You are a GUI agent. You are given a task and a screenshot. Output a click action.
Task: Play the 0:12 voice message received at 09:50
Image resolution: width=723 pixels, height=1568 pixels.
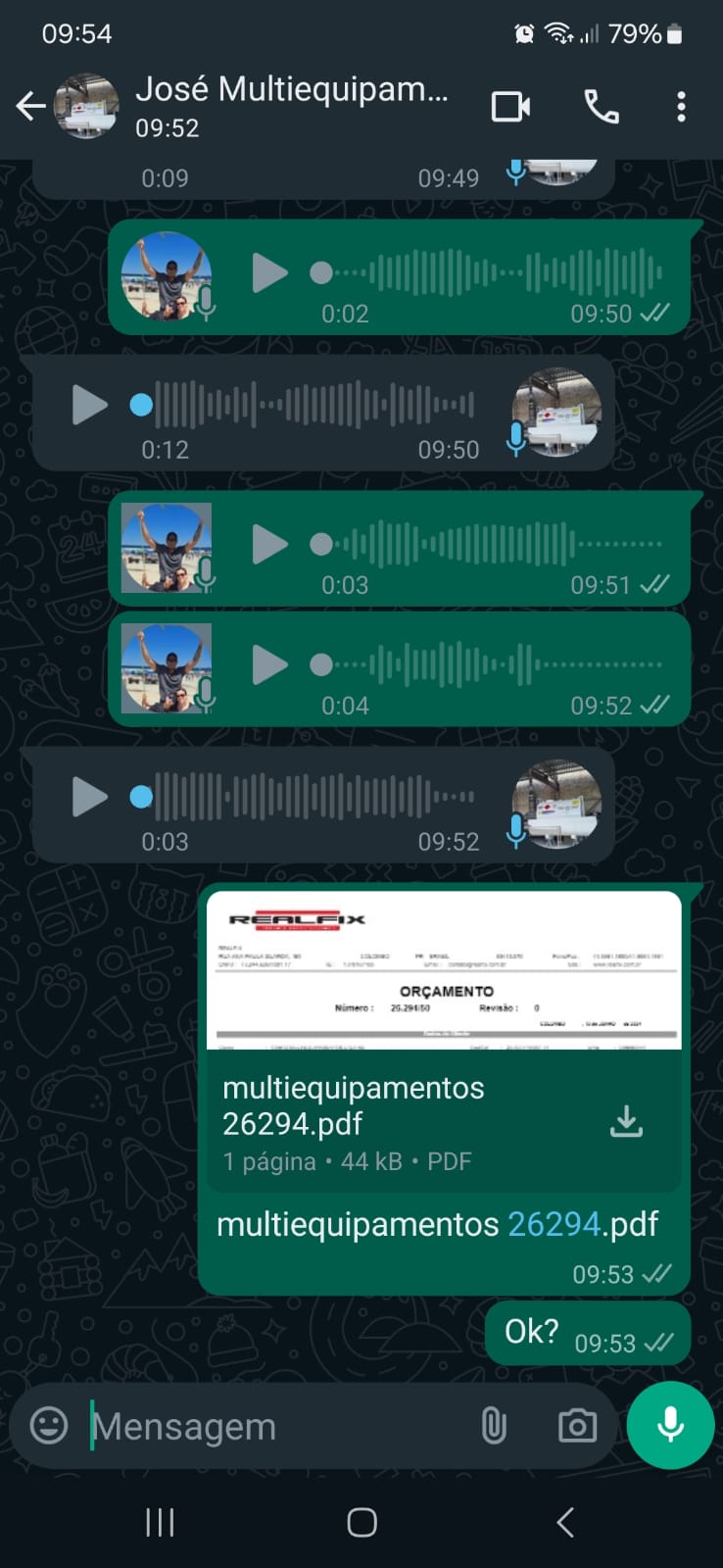coord(89,405)
